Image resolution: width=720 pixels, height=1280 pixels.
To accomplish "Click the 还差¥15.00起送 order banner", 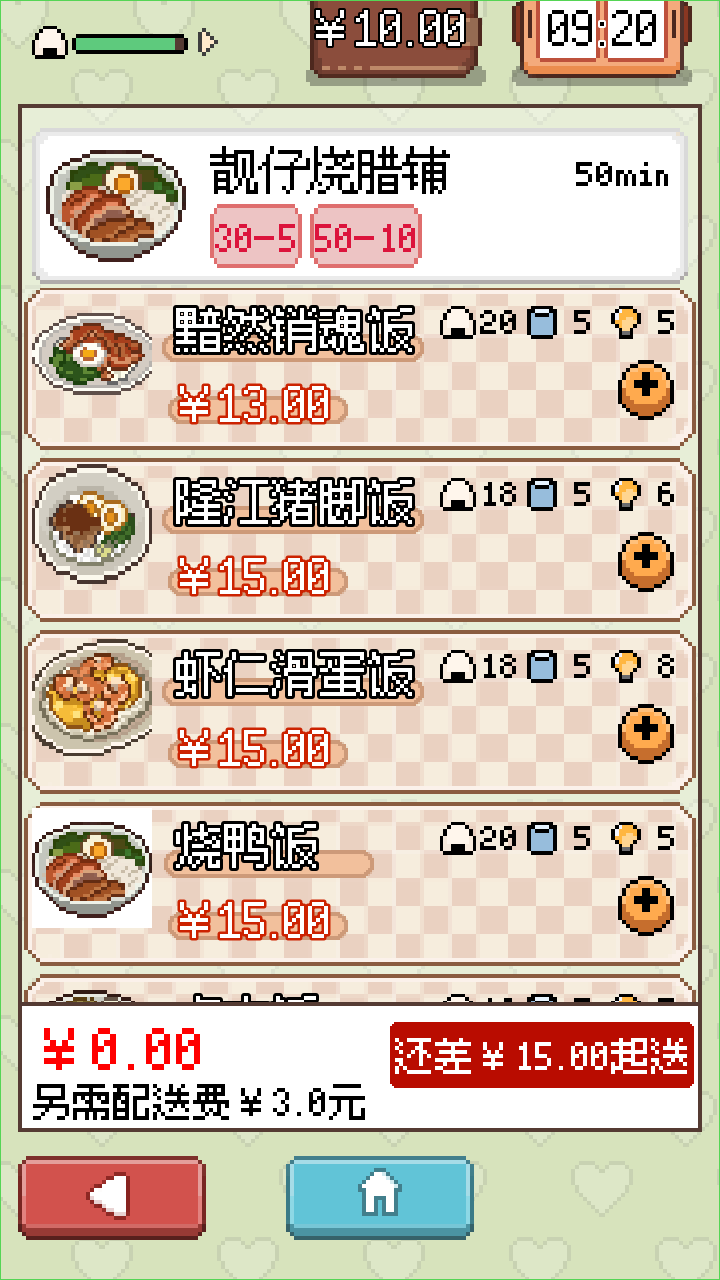I will 541,1052.
